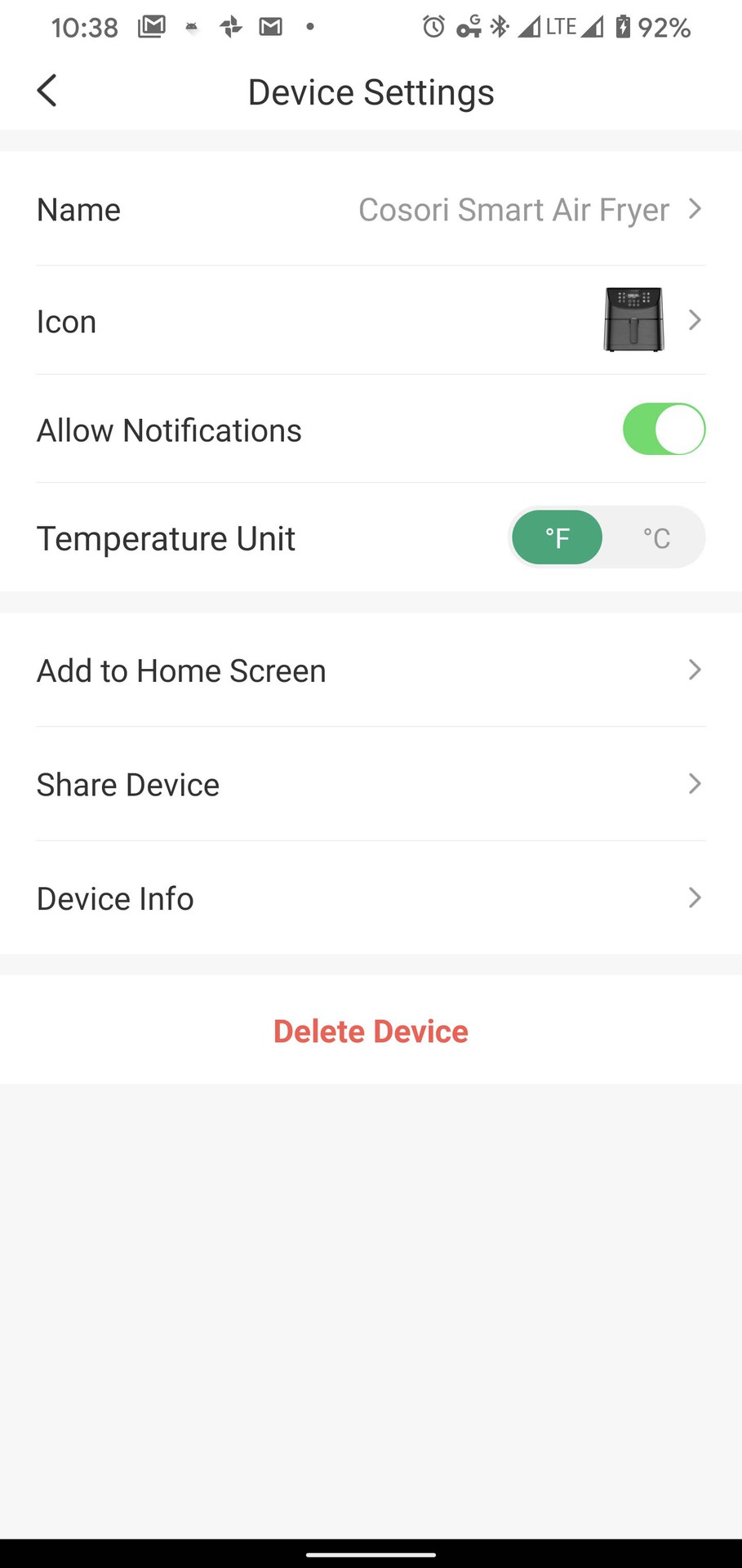Go back from Device Settings
The image size is (742, 1568).
(47, 91)
